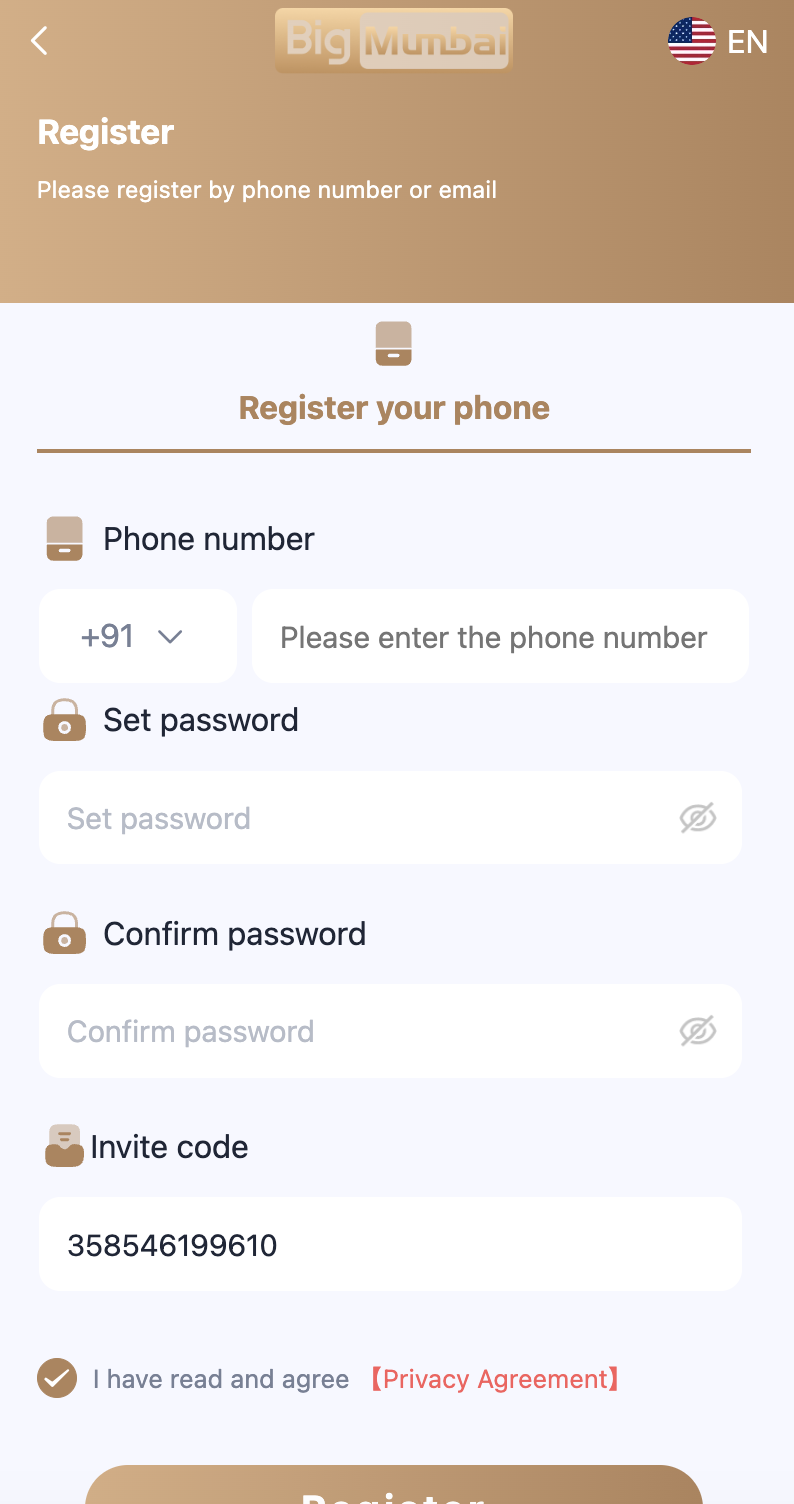Click the back arrow at top left
The height and width of the screenshot is (1504, 794).
(38, 41)
